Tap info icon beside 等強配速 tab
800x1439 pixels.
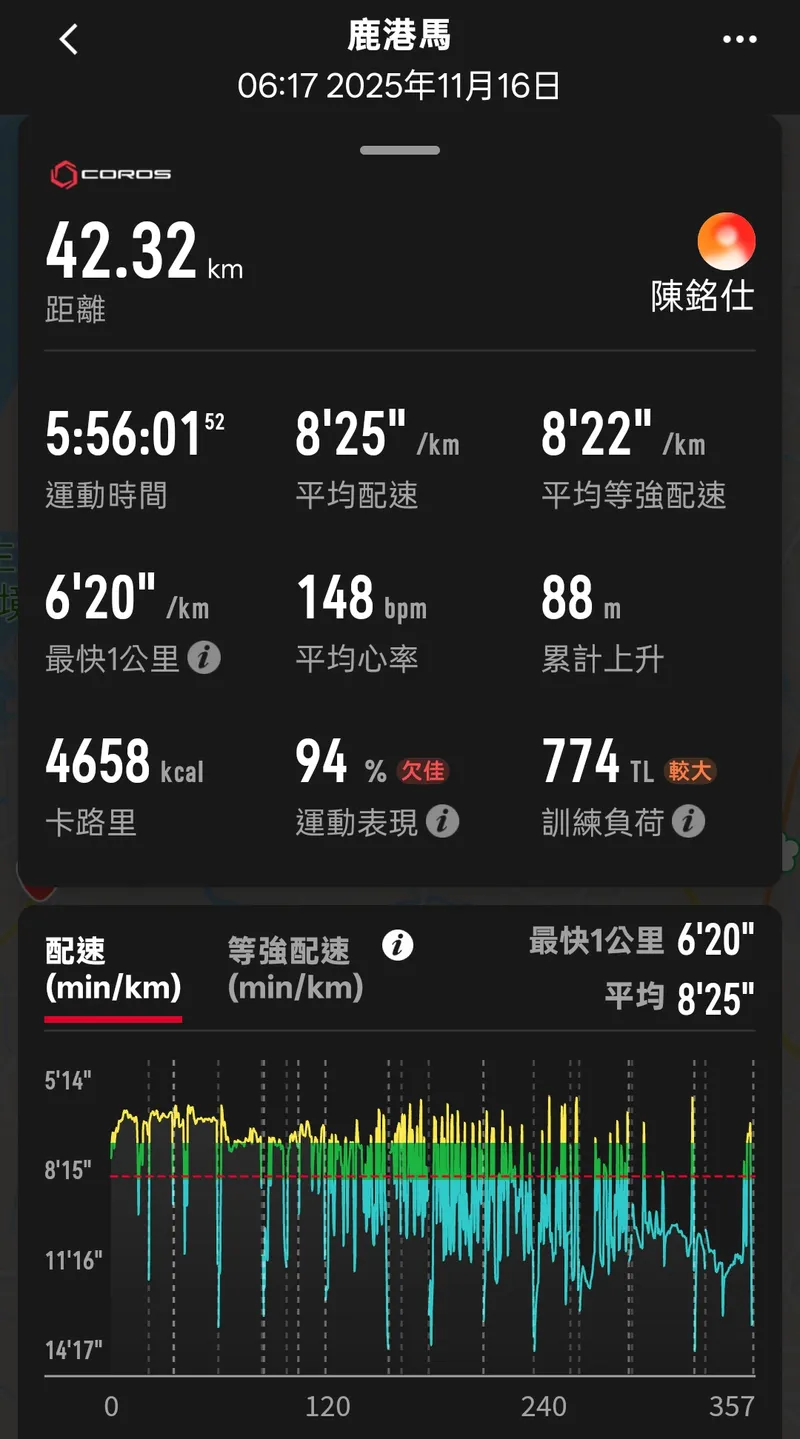click(398, 945)
